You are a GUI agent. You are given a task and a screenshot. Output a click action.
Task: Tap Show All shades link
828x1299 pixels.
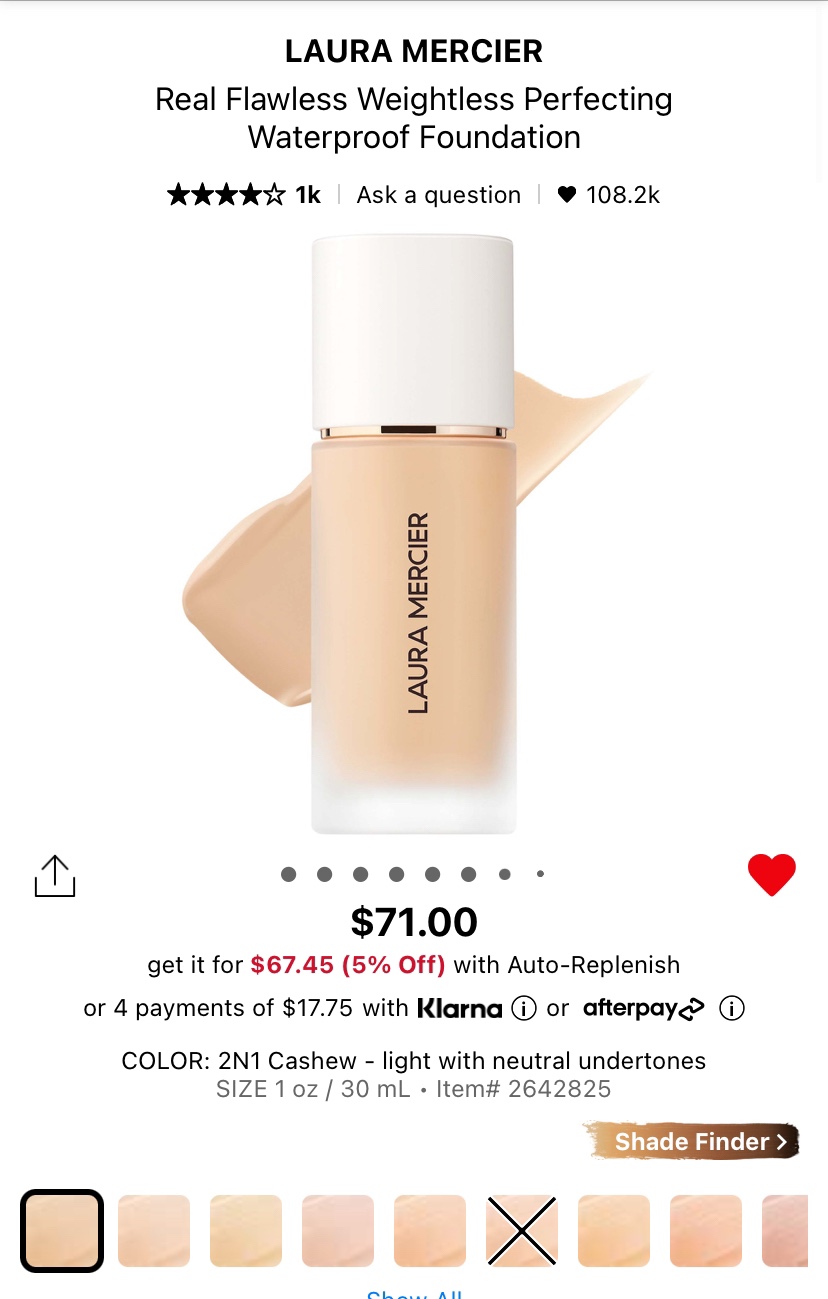point(414,1292)
